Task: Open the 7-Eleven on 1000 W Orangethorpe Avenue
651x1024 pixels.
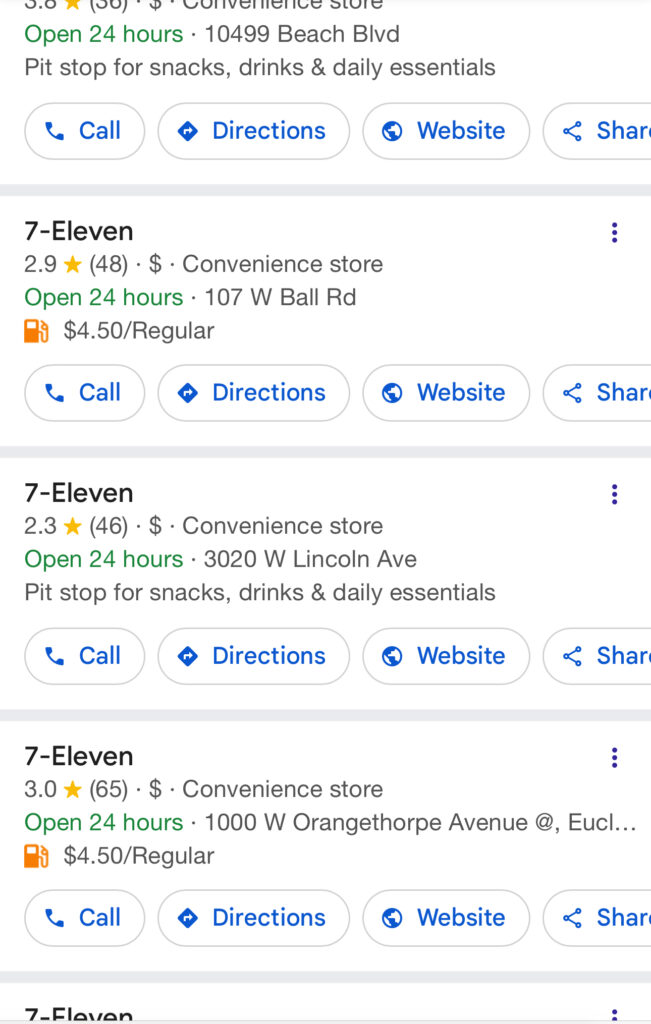Action: pos(79,756)
